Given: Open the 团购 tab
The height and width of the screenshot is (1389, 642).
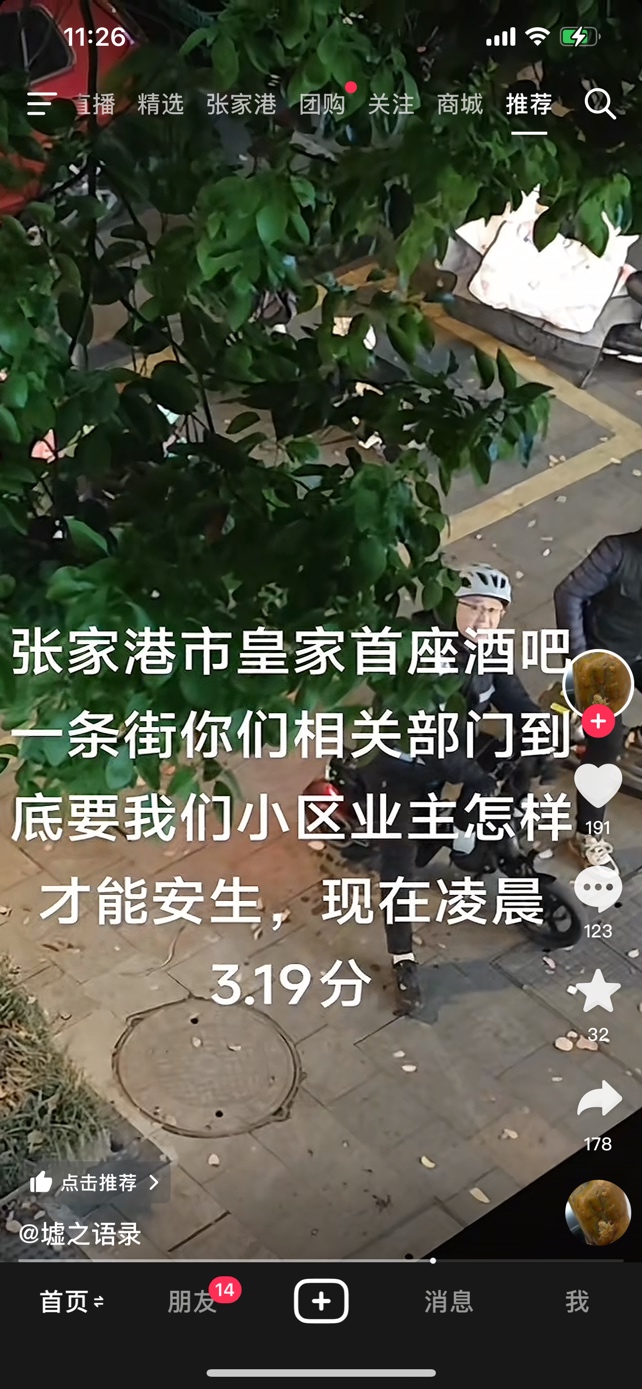Looking at the screenshot, I should pyautogui.click(x=322, y=104).
